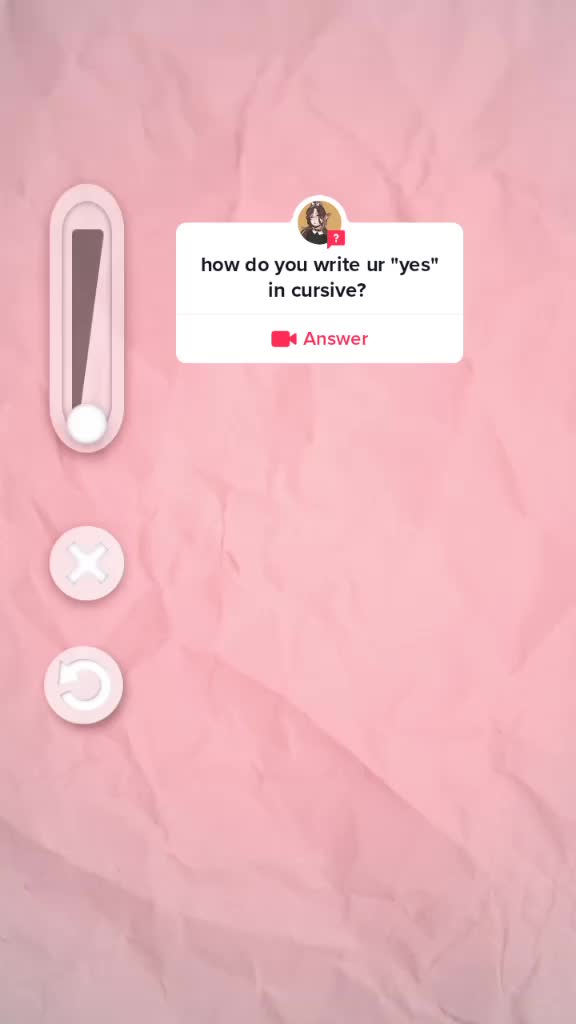Clear the drawing with the X button
576x1024 pixels.
click(x=87, y=564)
